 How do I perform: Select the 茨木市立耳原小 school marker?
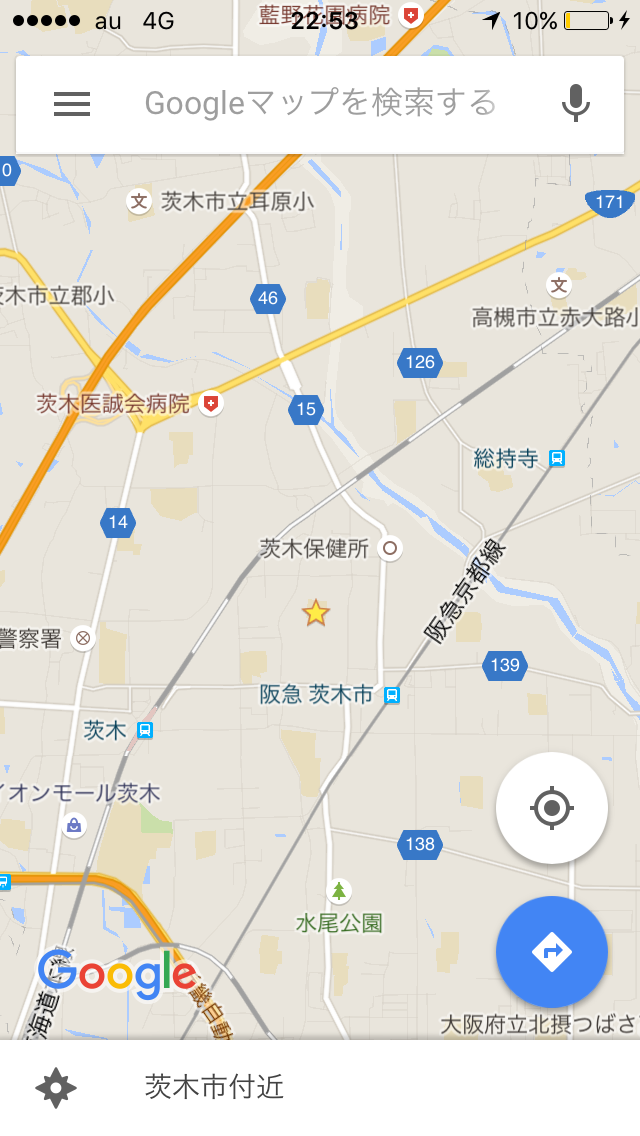[x=139, y=202]
